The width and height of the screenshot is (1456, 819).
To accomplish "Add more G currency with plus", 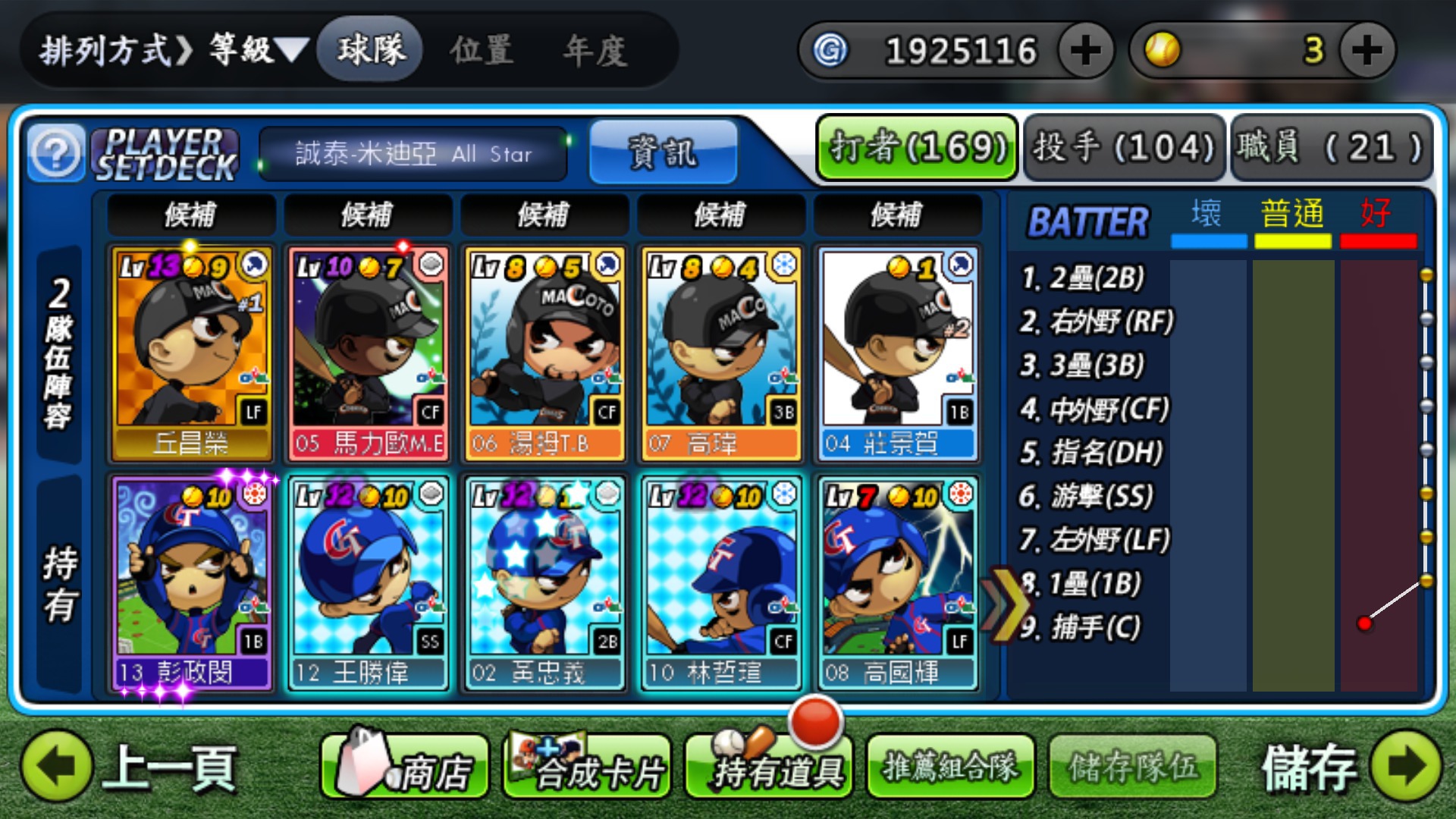I will coord(1084,51).
